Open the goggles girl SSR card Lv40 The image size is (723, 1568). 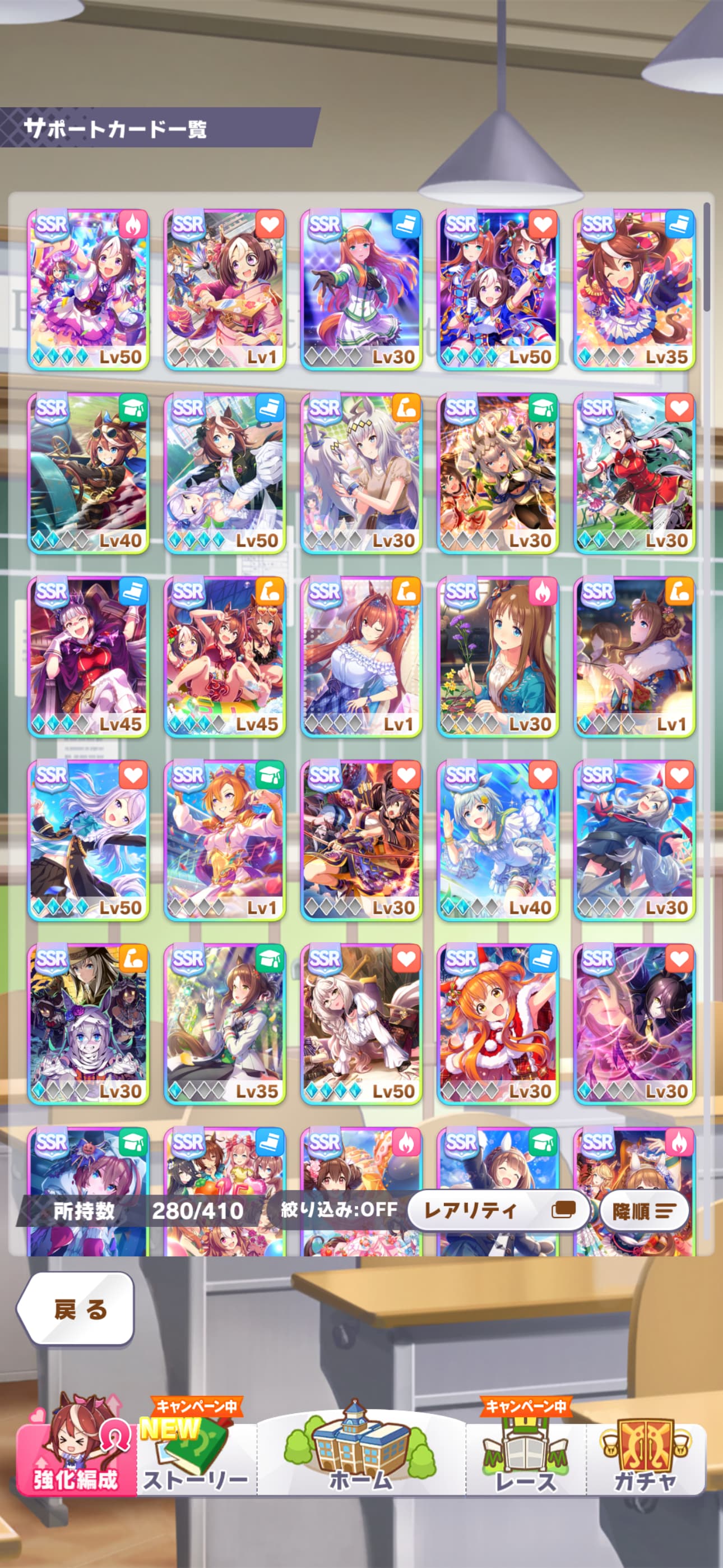[x=89, y=473]
